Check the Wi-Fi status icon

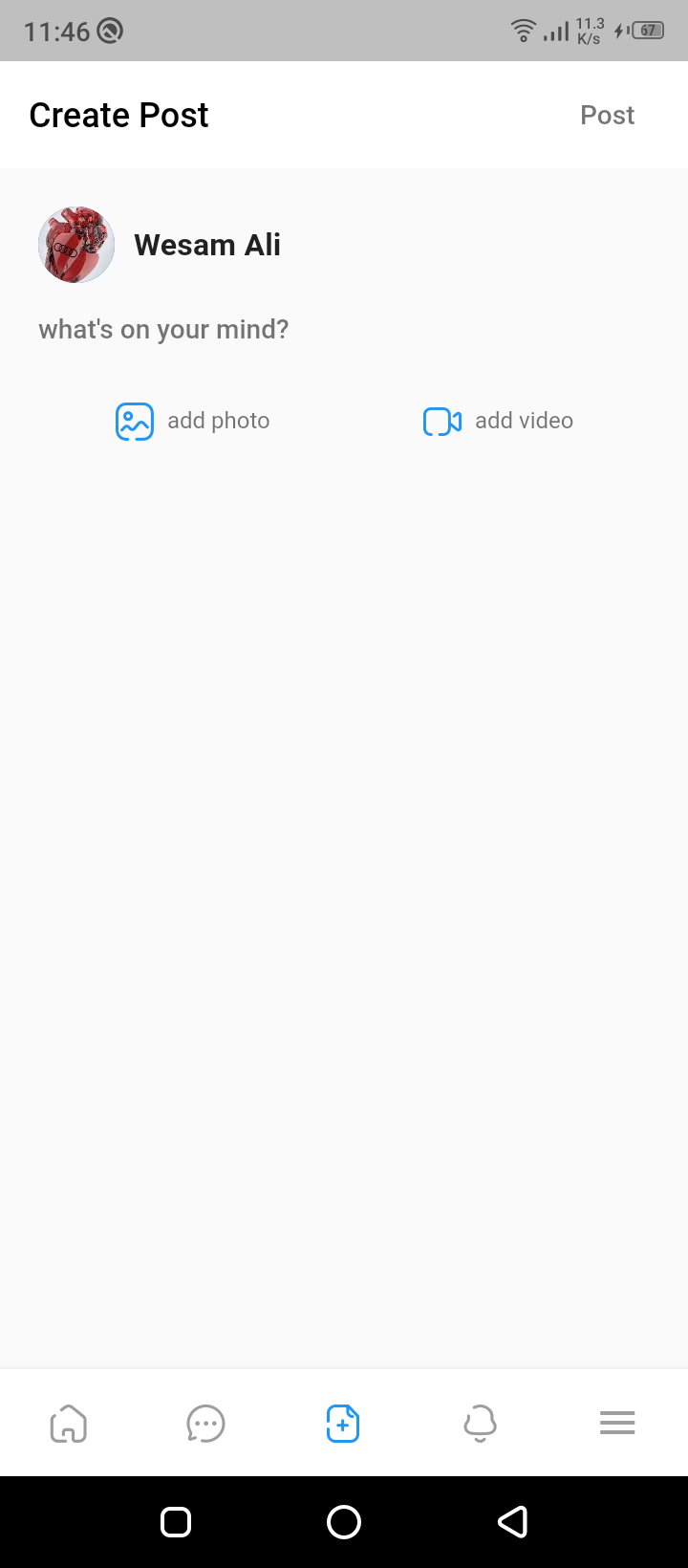[522, 30]
